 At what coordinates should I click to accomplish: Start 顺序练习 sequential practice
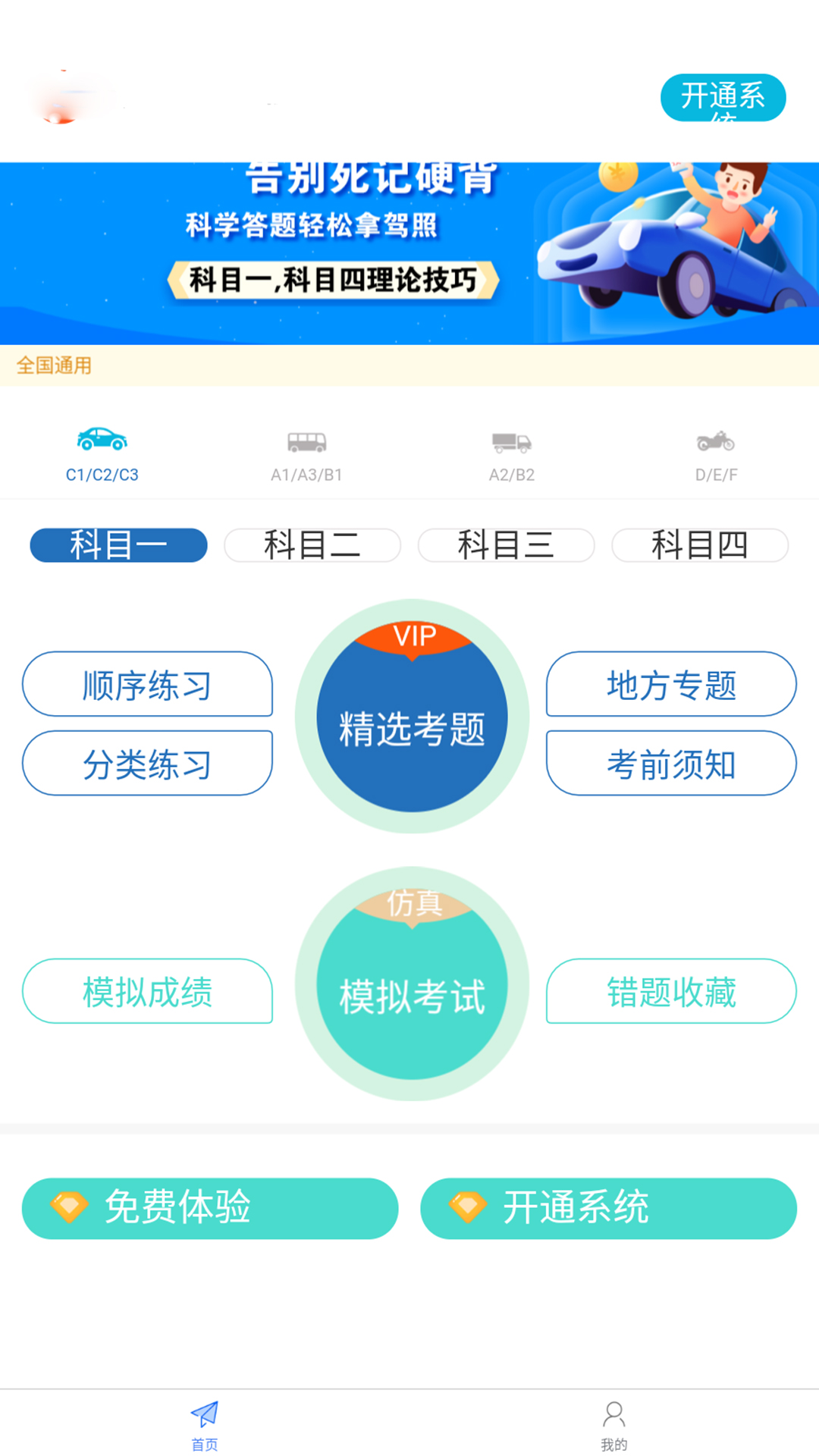(147, 684)
